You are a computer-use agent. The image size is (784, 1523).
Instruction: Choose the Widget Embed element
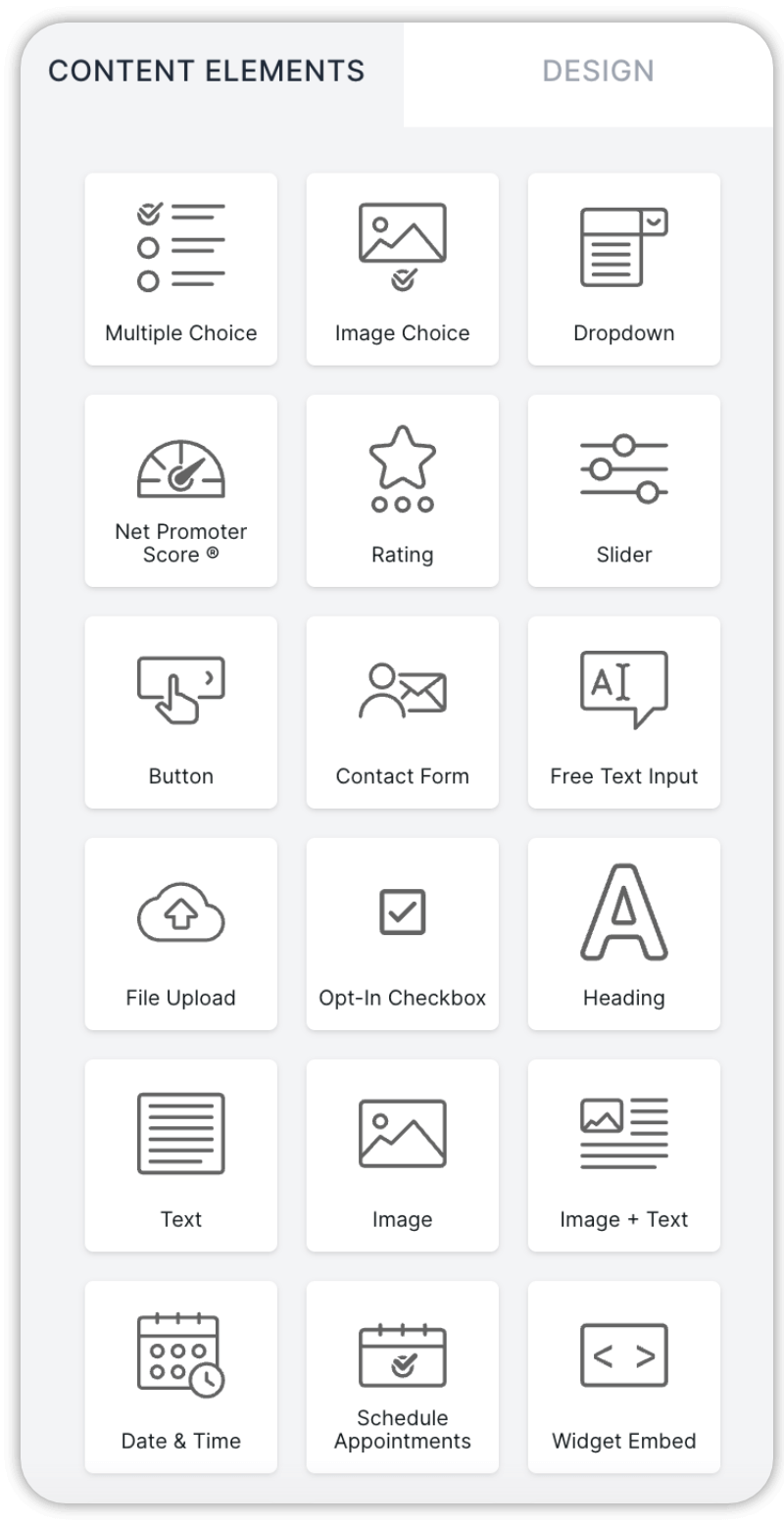624,1377
